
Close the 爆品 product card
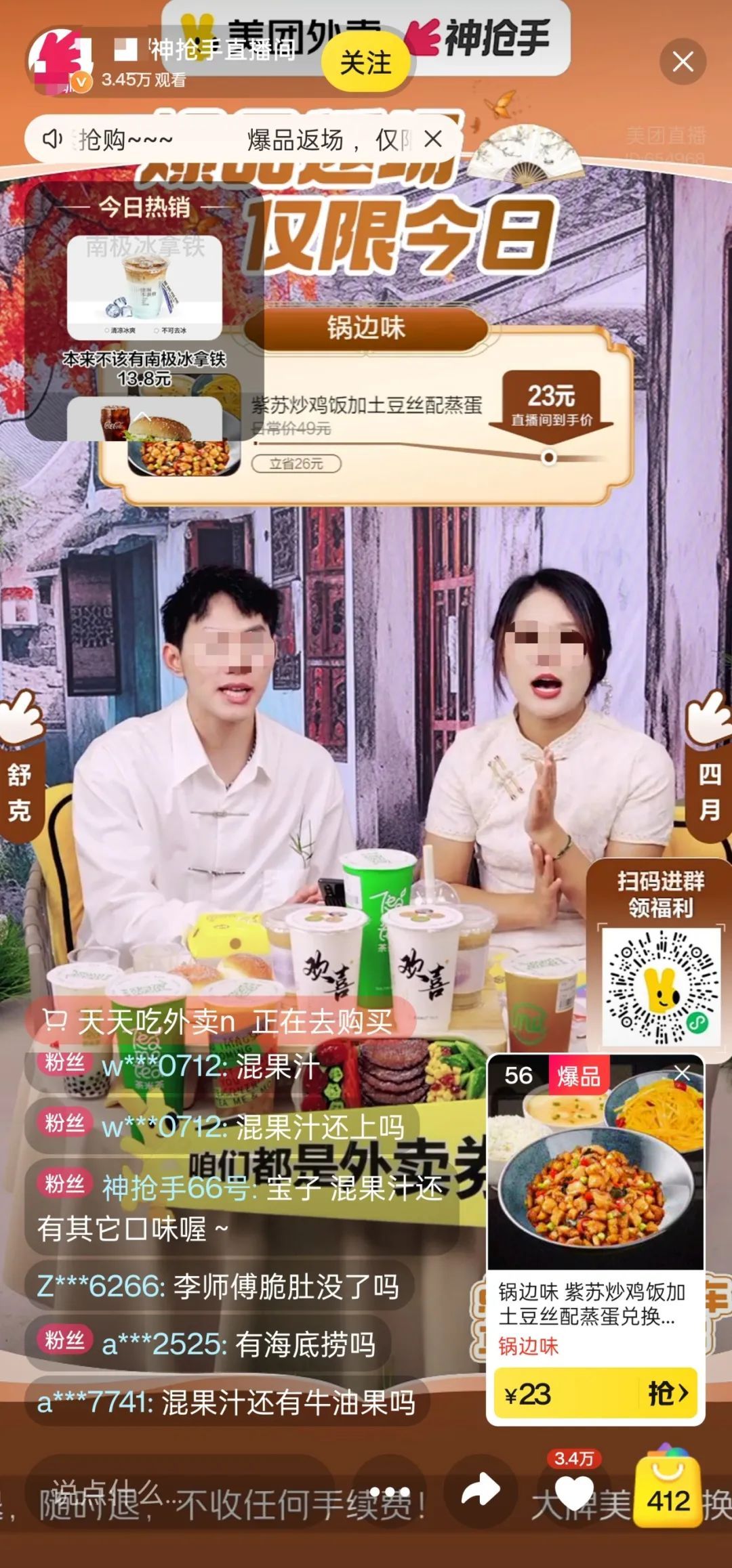pyautogui.click(x=682, y=1073)
